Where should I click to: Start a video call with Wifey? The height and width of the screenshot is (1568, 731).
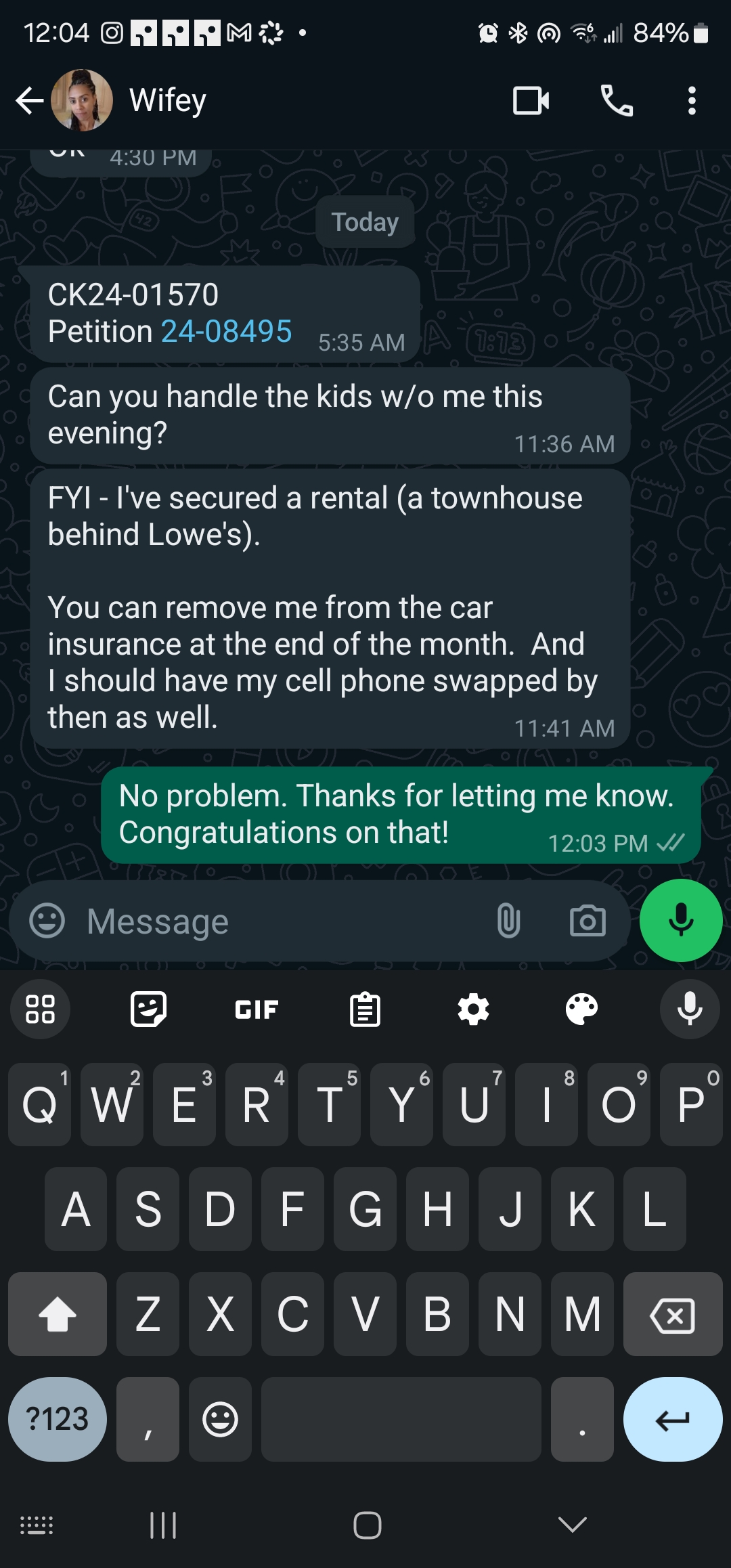point(531,101)
